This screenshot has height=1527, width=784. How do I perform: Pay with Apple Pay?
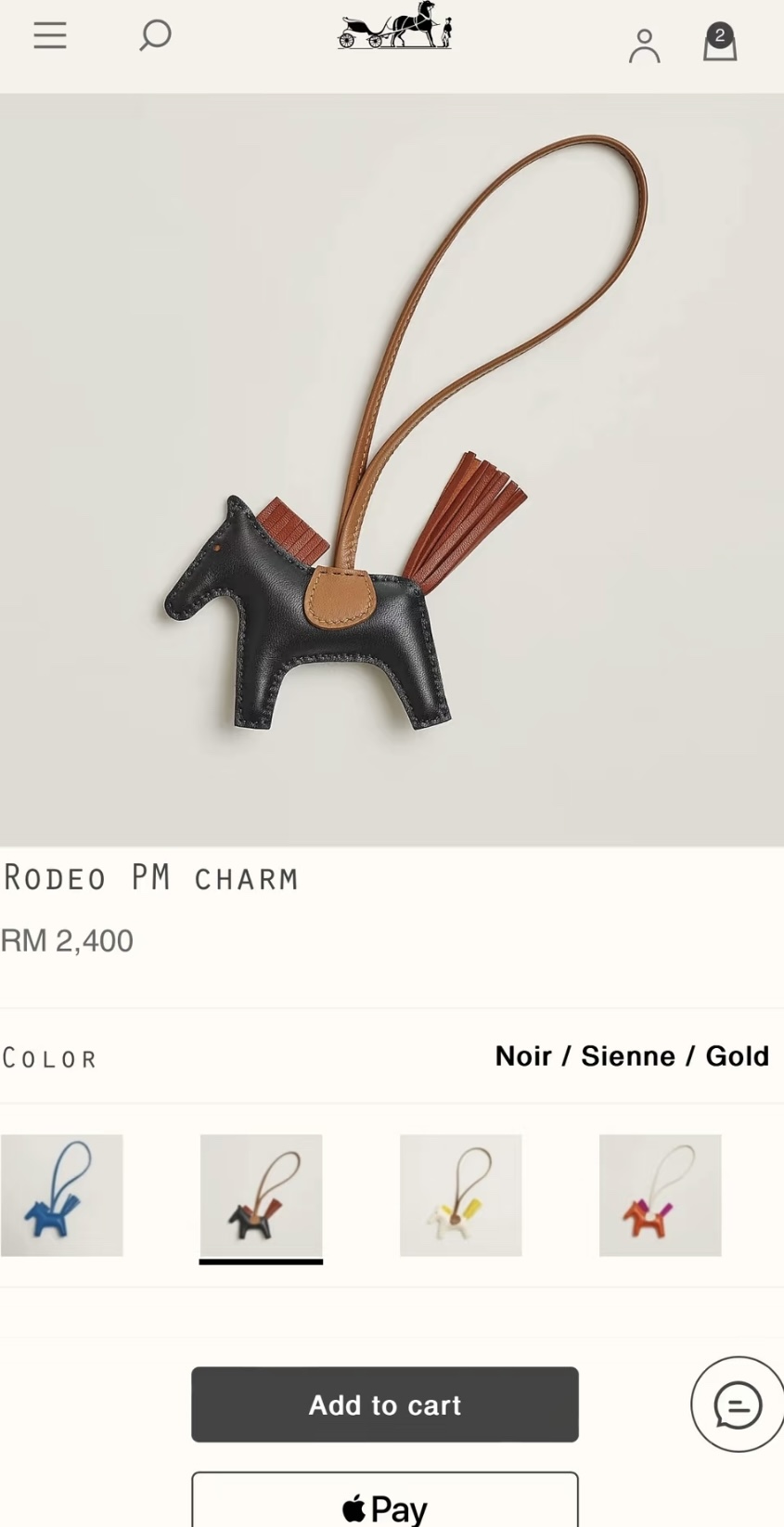click(384, 1504)
